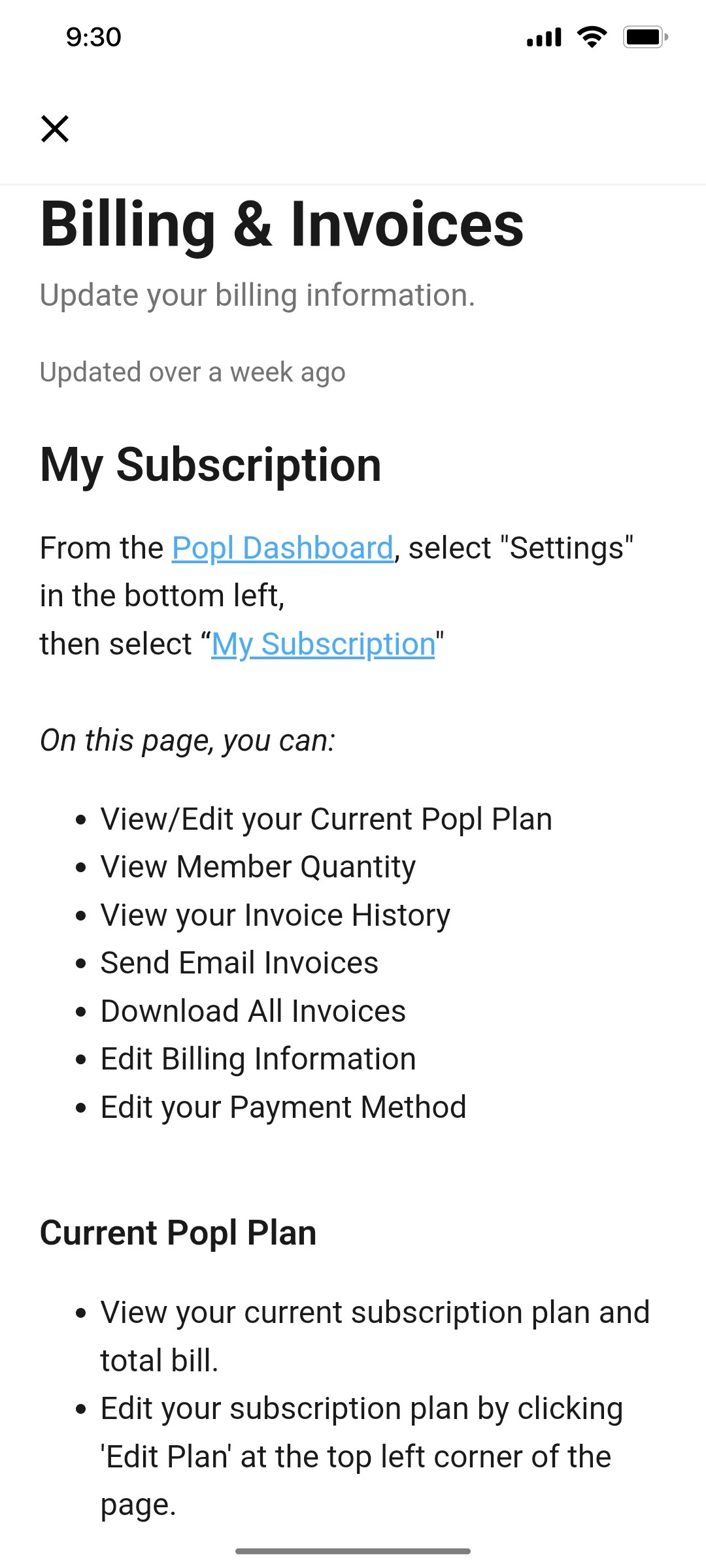Select the 'View Member Quantity' bullet
706x1568 pixels.
(x=258, y=866)
